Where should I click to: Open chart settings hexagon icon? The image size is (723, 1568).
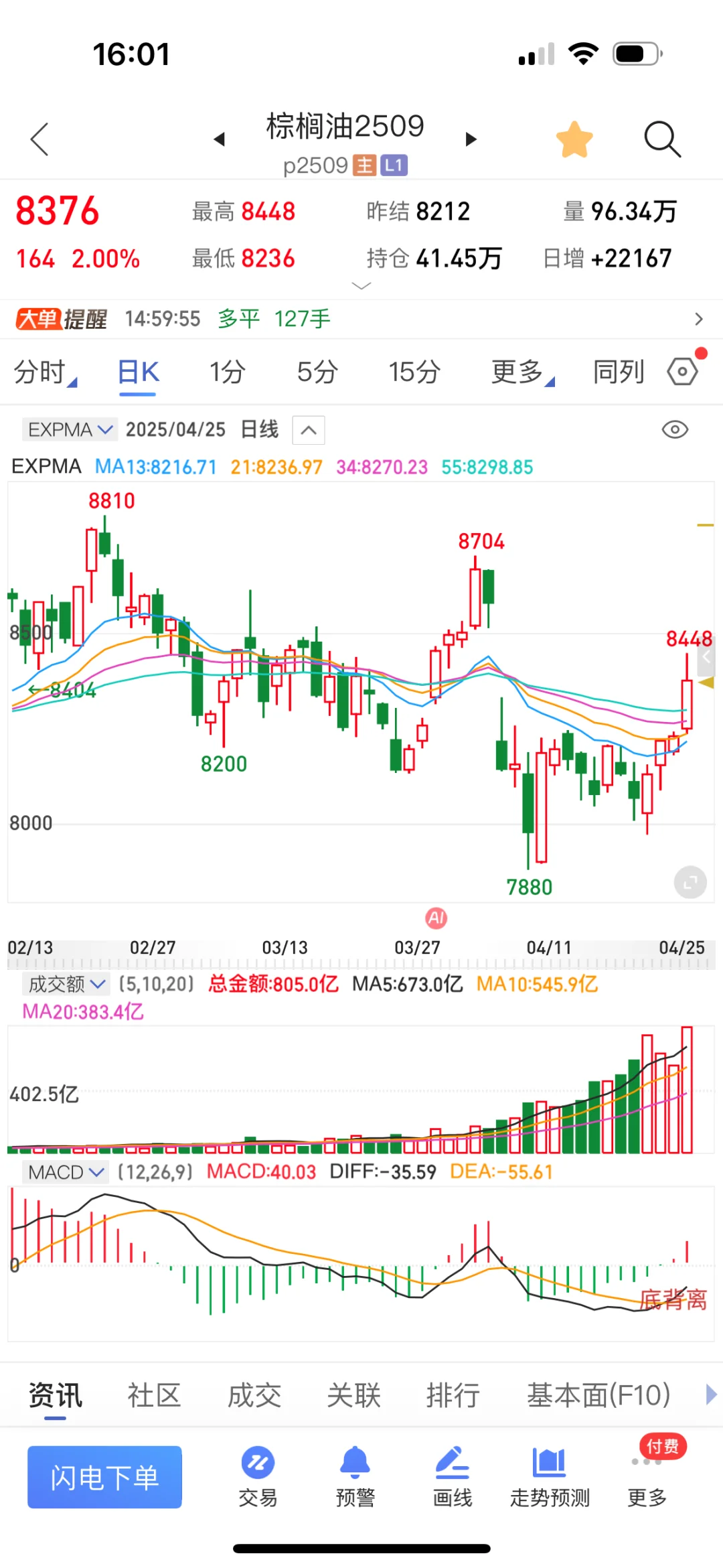tap(683, 371)
